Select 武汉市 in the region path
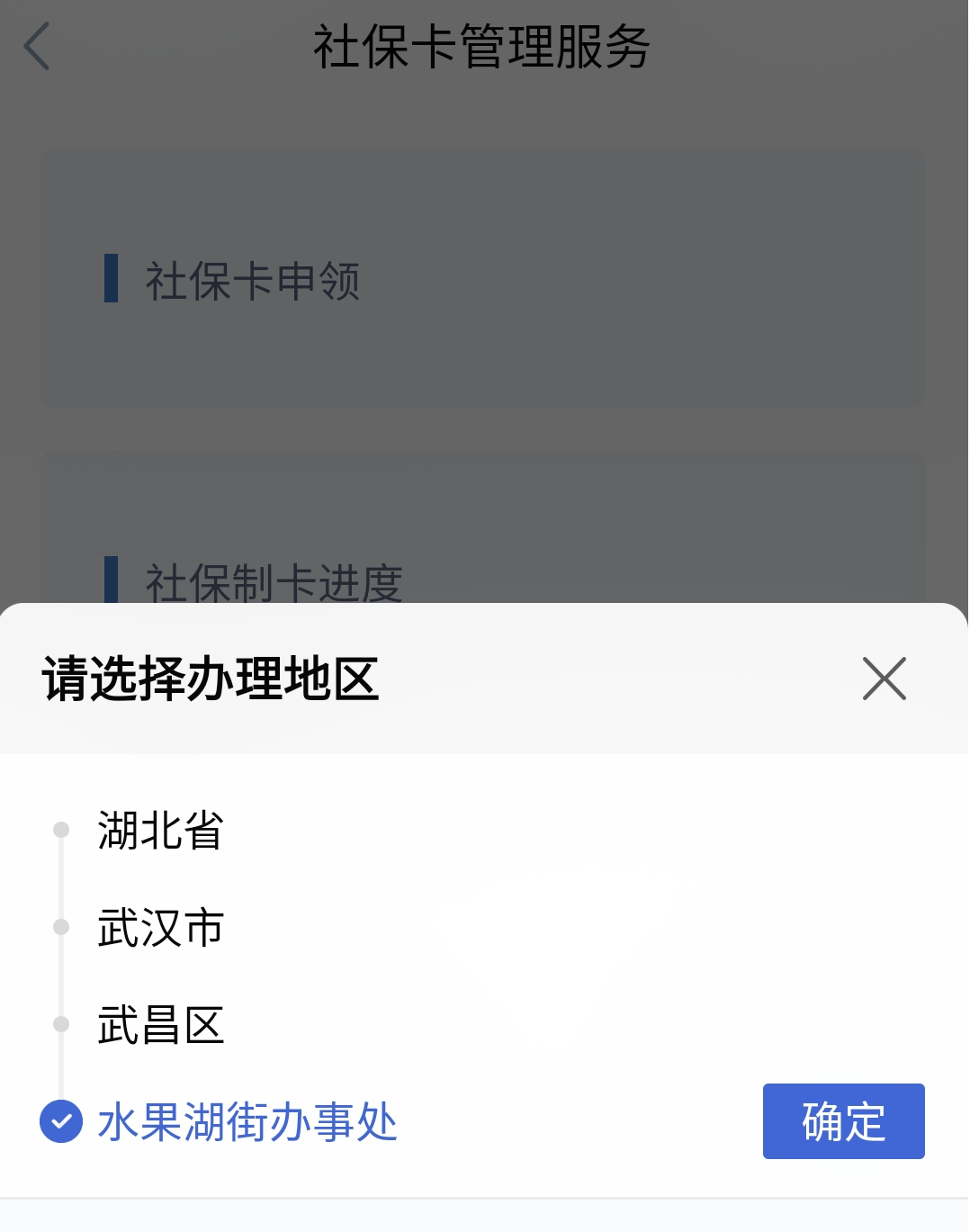Screen dimensions: 970x1232 [160, 927]
